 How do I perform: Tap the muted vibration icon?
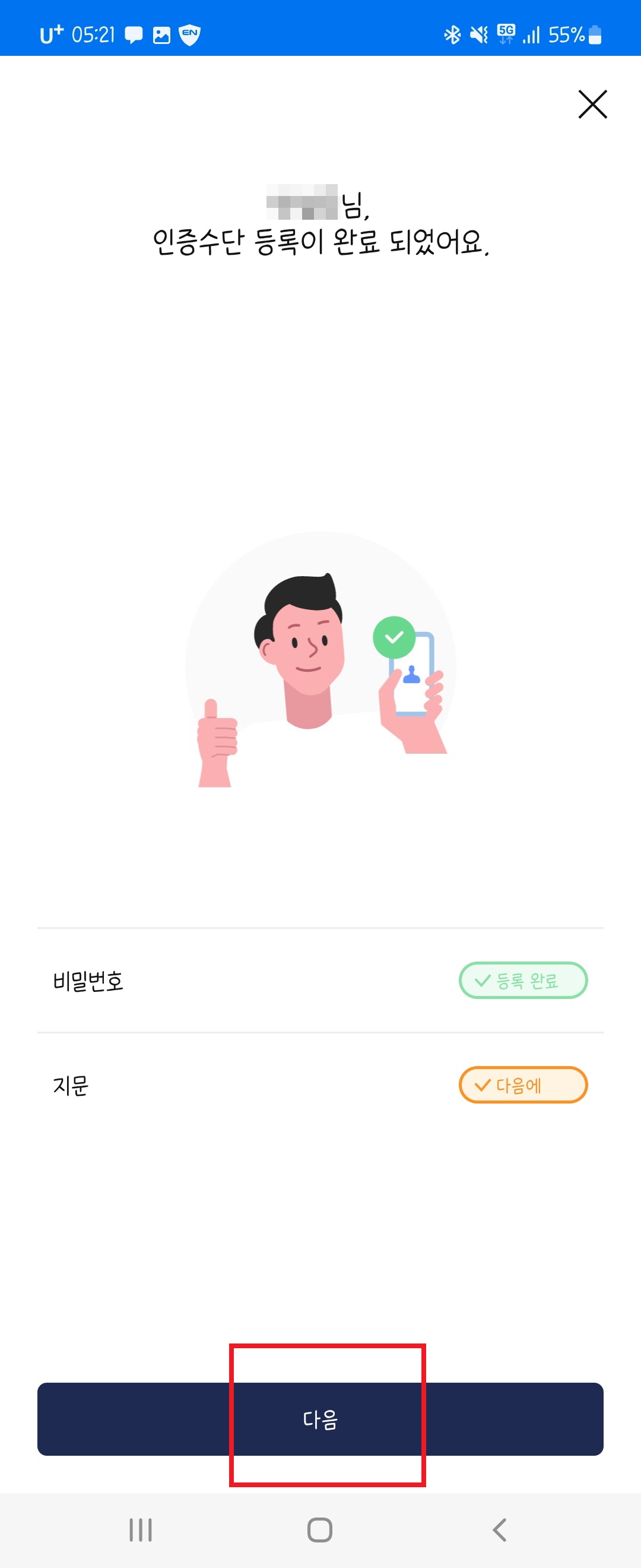click(478, 36)
